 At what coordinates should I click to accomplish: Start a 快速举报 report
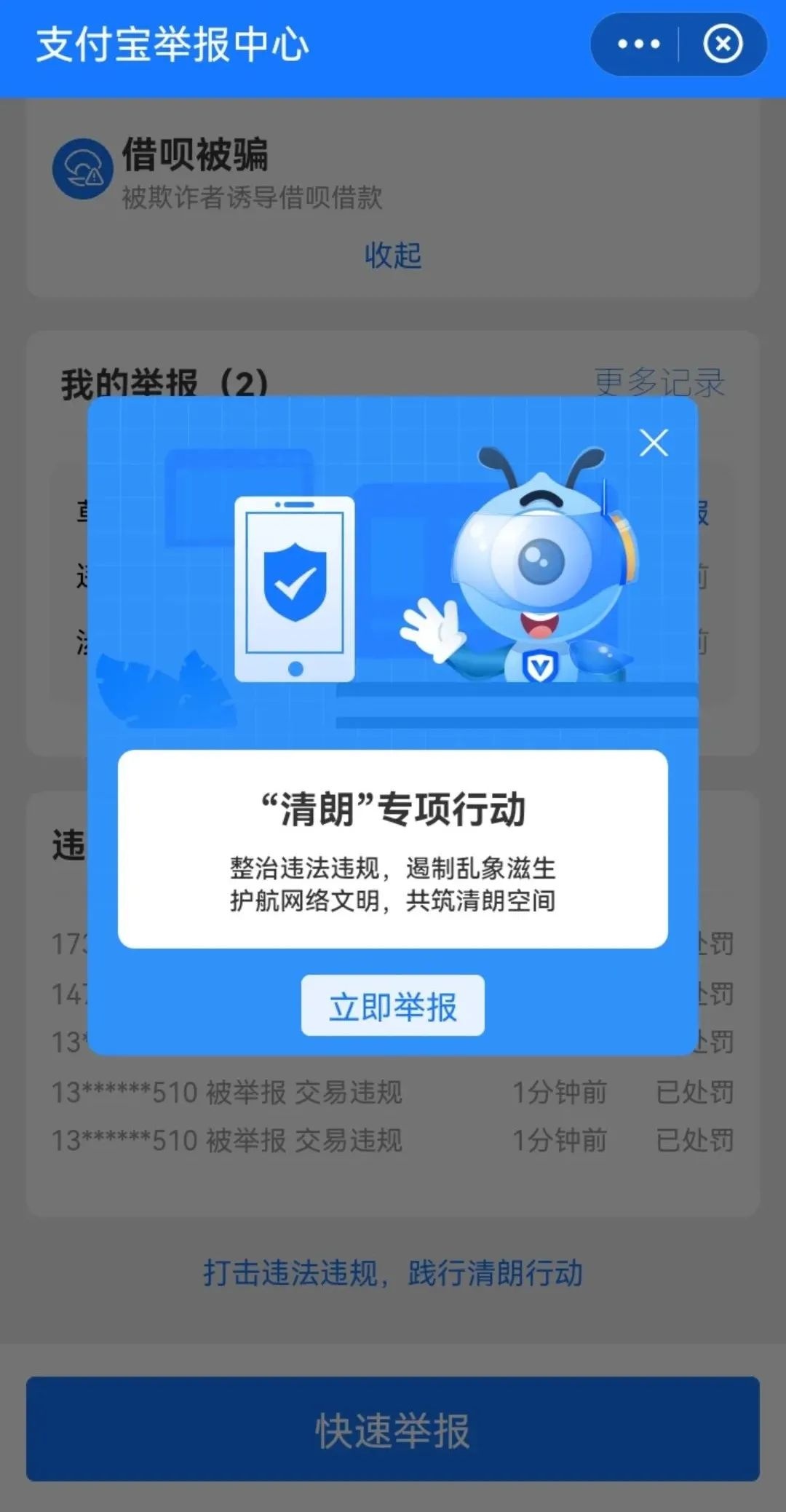point(393,1429)
